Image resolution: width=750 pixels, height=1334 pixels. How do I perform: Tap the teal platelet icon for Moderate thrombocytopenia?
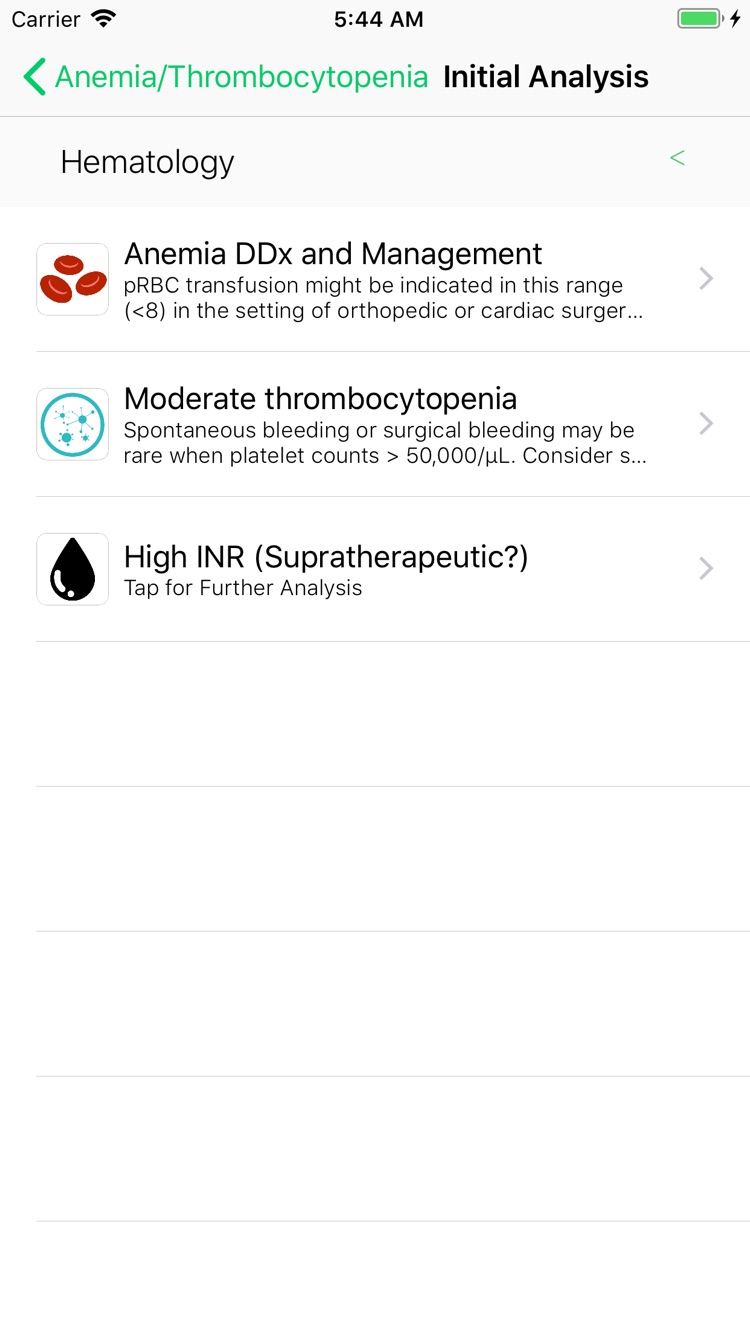[71, 423]
